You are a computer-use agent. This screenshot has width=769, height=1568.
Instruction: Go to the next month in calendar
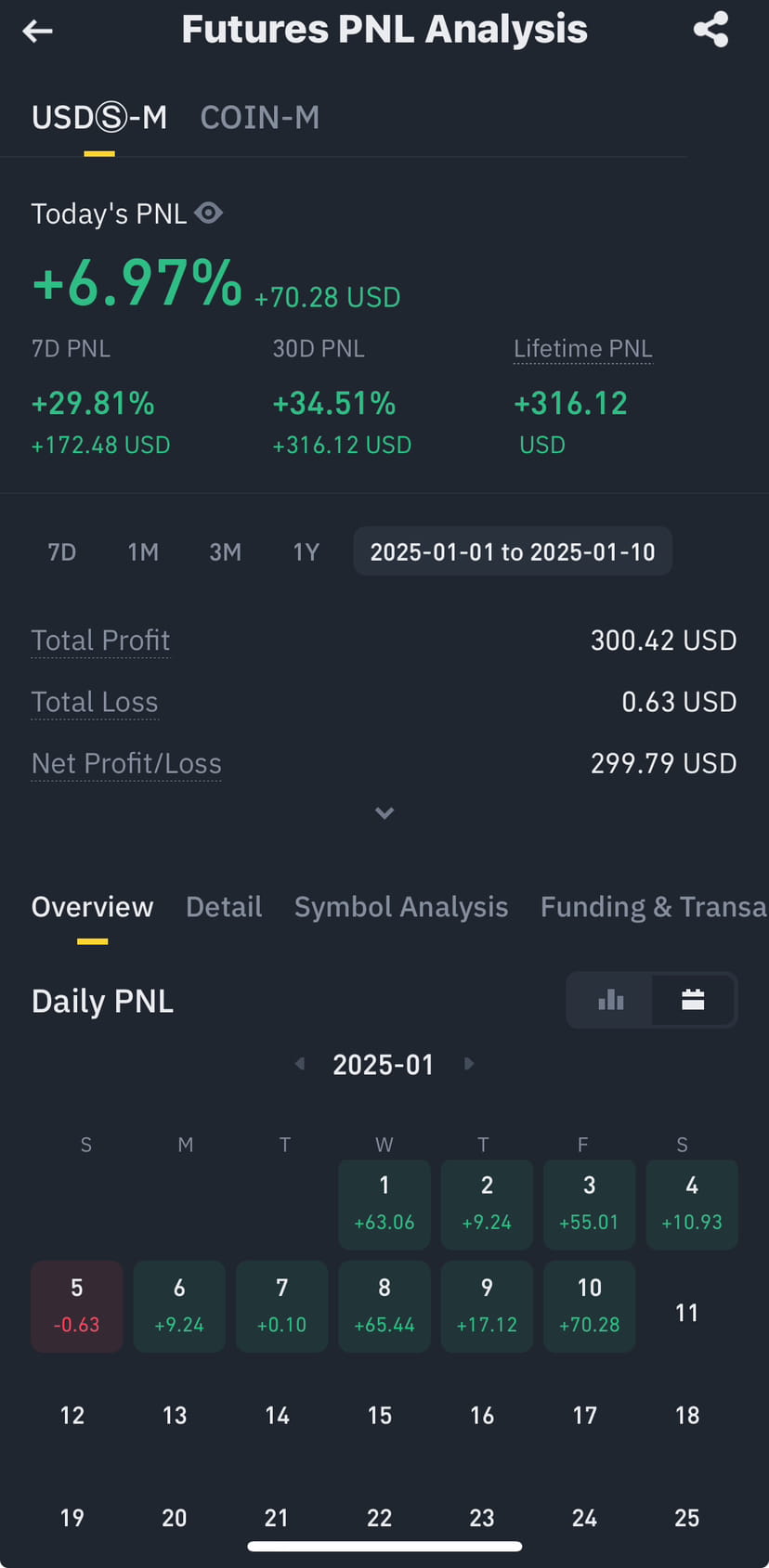pyautogui.click(x=468, y=1064)
